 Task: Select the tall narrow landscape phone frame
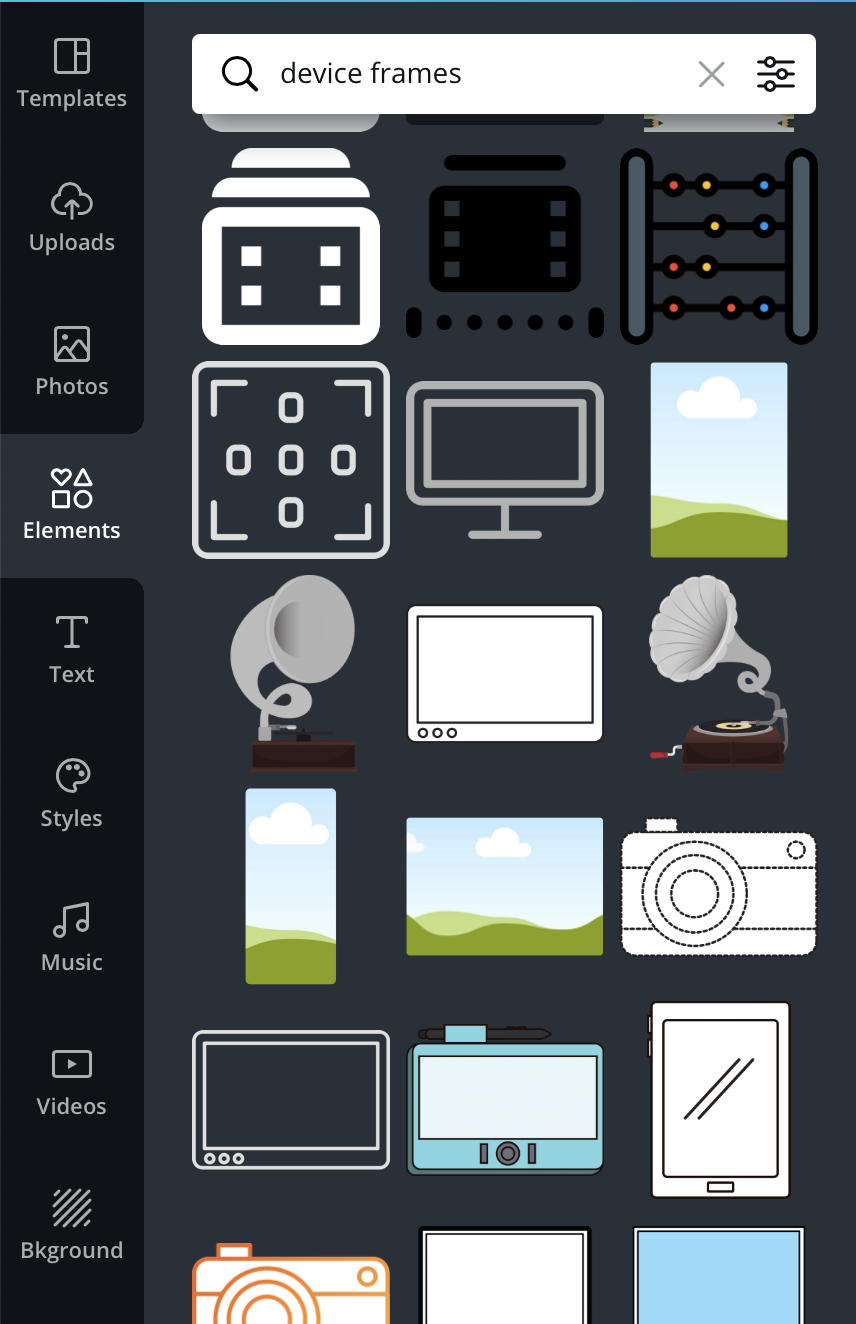pos(291,886)
